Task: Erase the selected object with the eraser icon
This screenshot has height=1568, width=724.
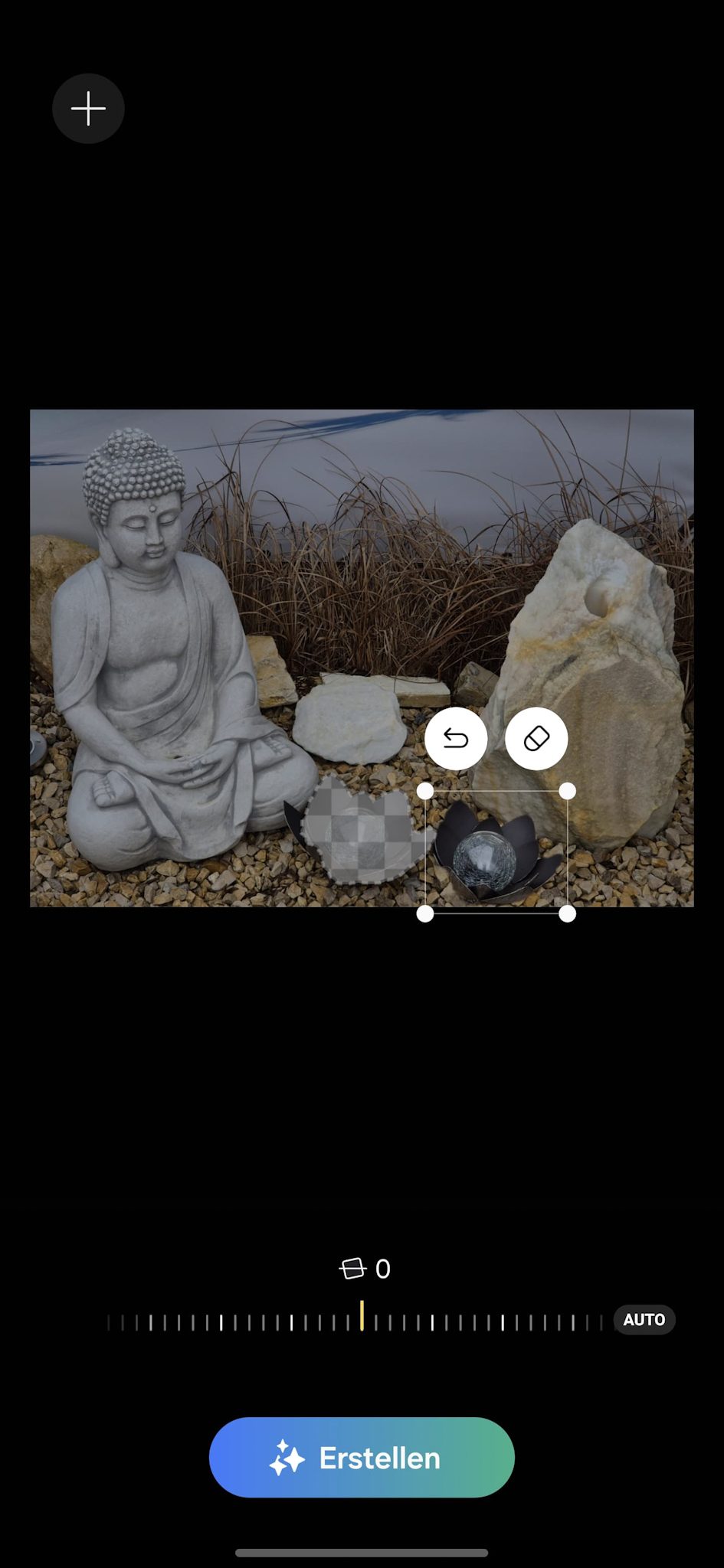Action: coord(536,739)
